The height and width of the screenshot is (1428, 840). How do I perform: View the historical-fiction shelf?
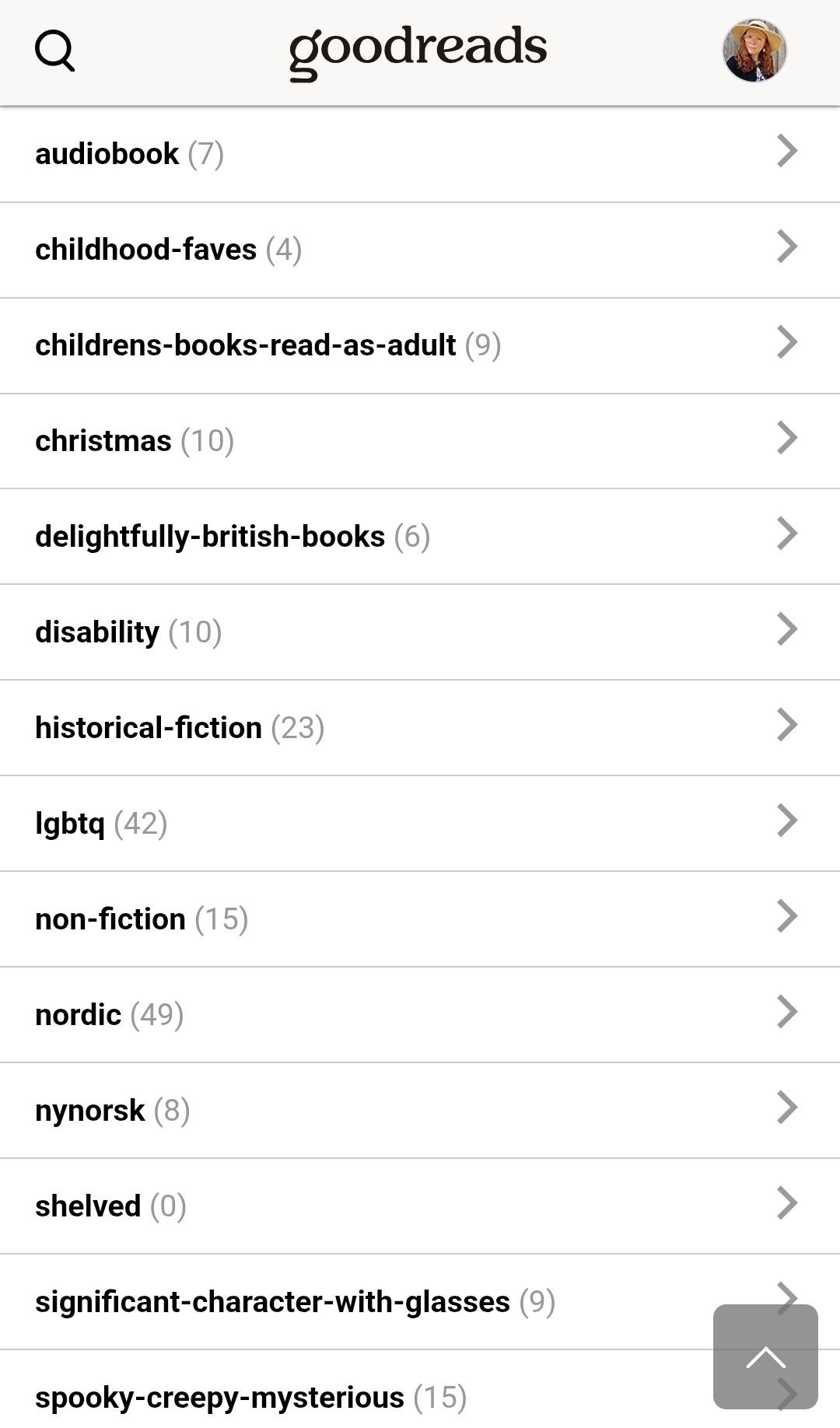pyautogui.click(x=179, y=728)
